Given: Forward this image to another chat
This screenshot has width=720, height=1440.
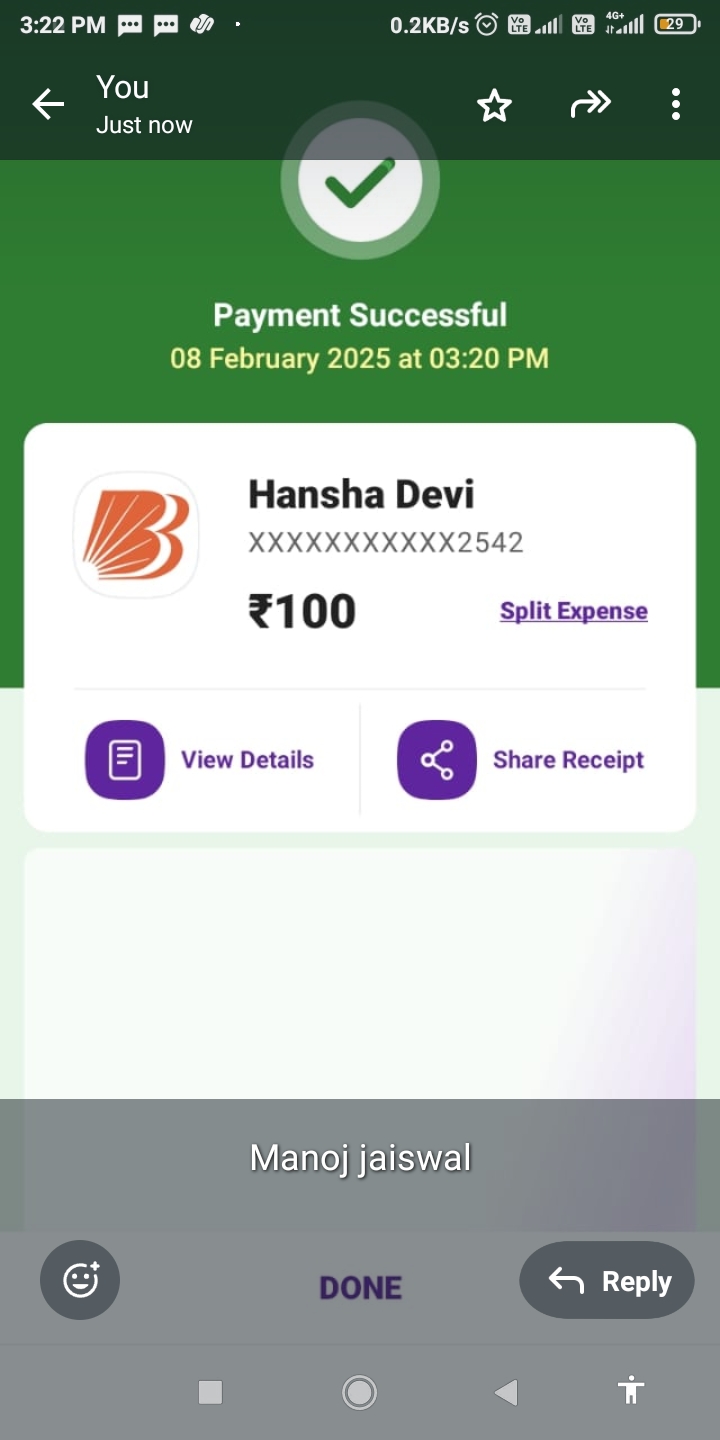Looking at the screenshot, I should [x=590, y=104].
